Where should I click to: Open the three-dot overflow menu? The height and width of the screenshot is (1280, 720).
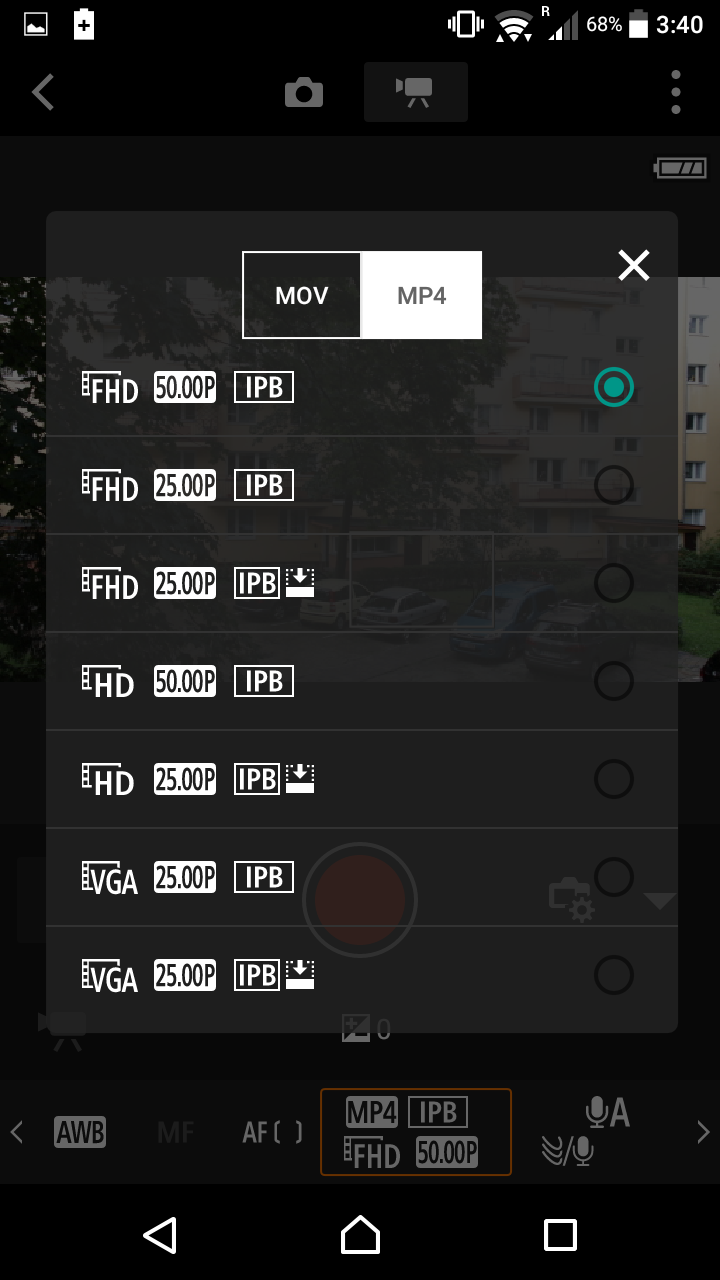676,92
